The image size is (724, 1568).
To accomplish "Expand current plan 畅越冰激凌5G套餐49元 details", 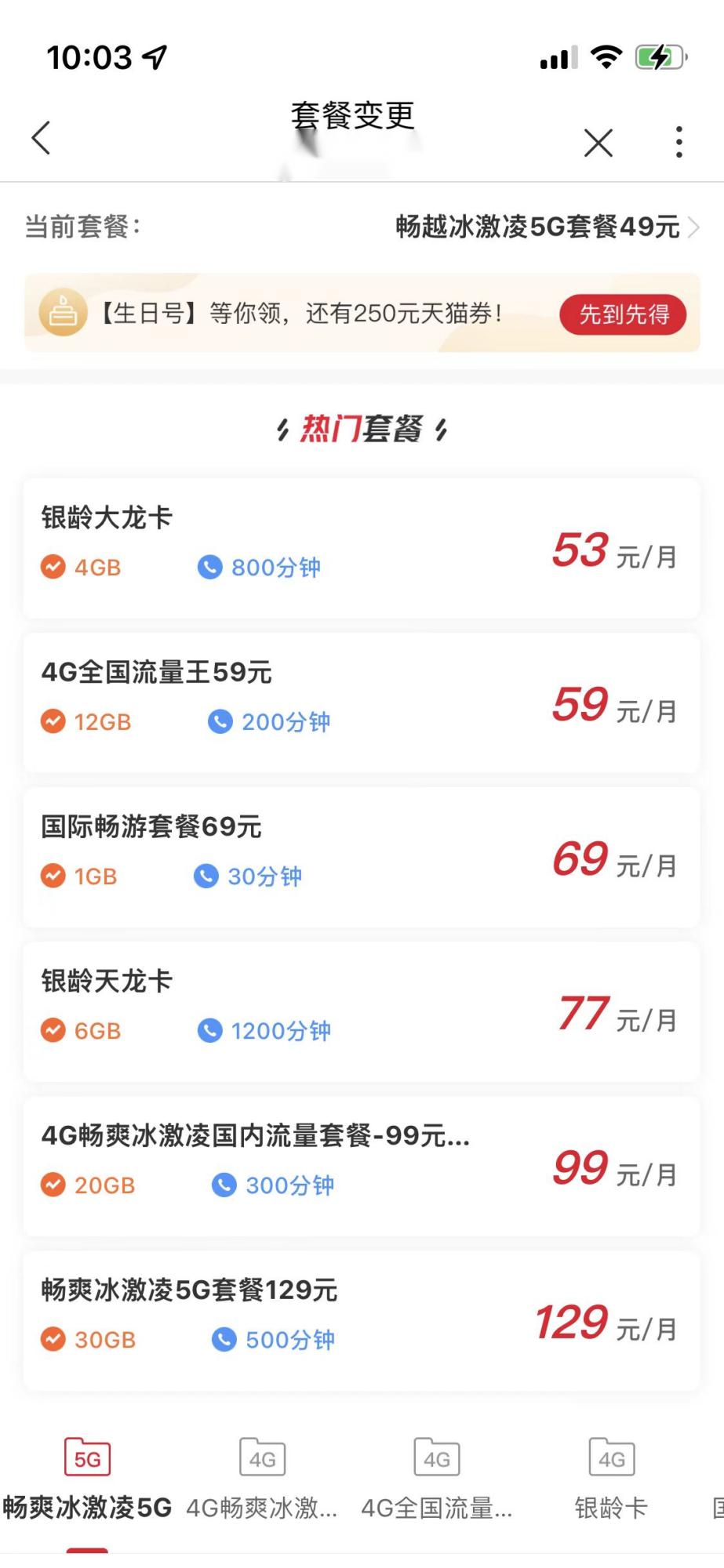I will 541,227.
